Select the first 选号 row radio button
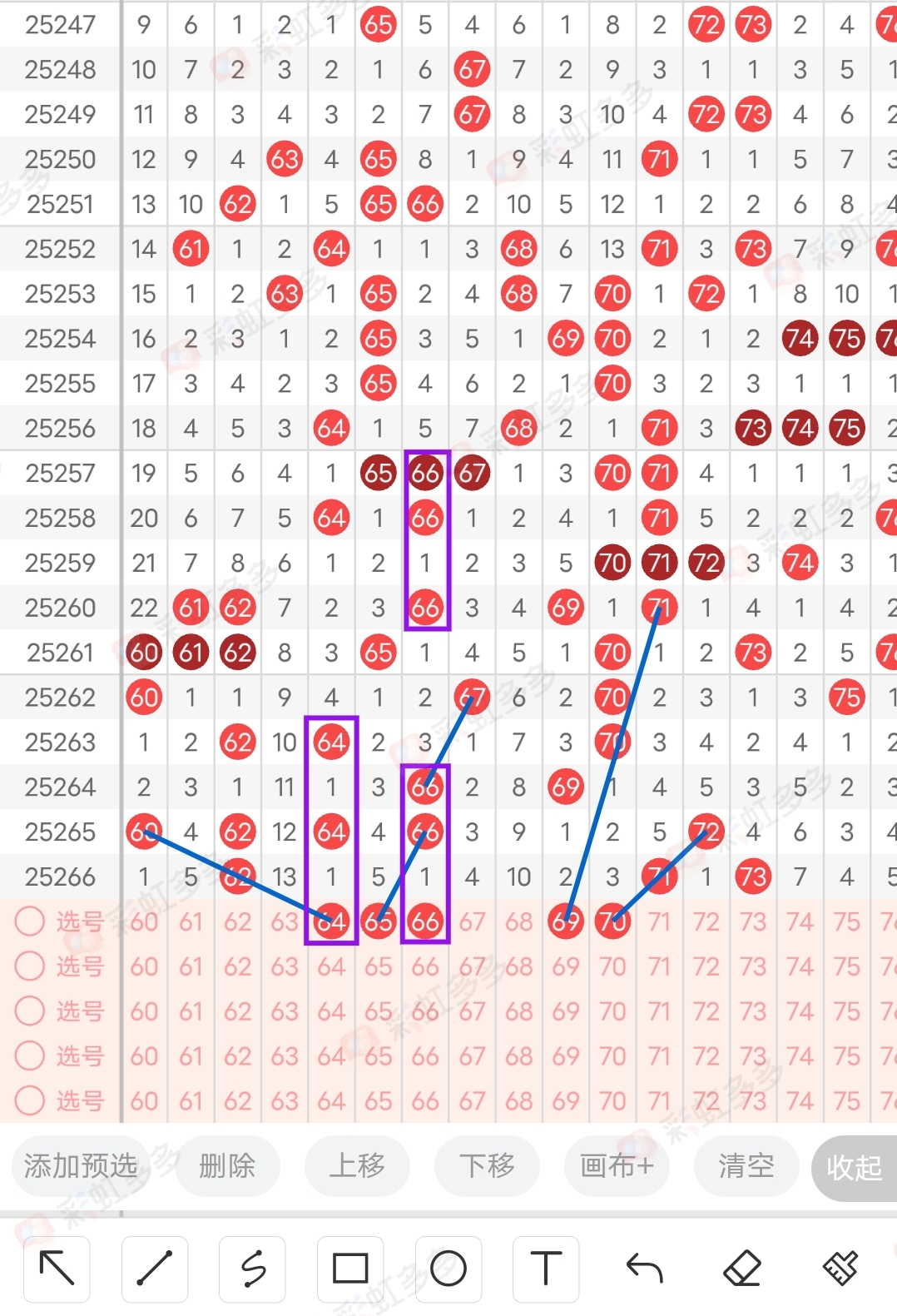Viewport: 897px width, 1316px height. (30, 921)
